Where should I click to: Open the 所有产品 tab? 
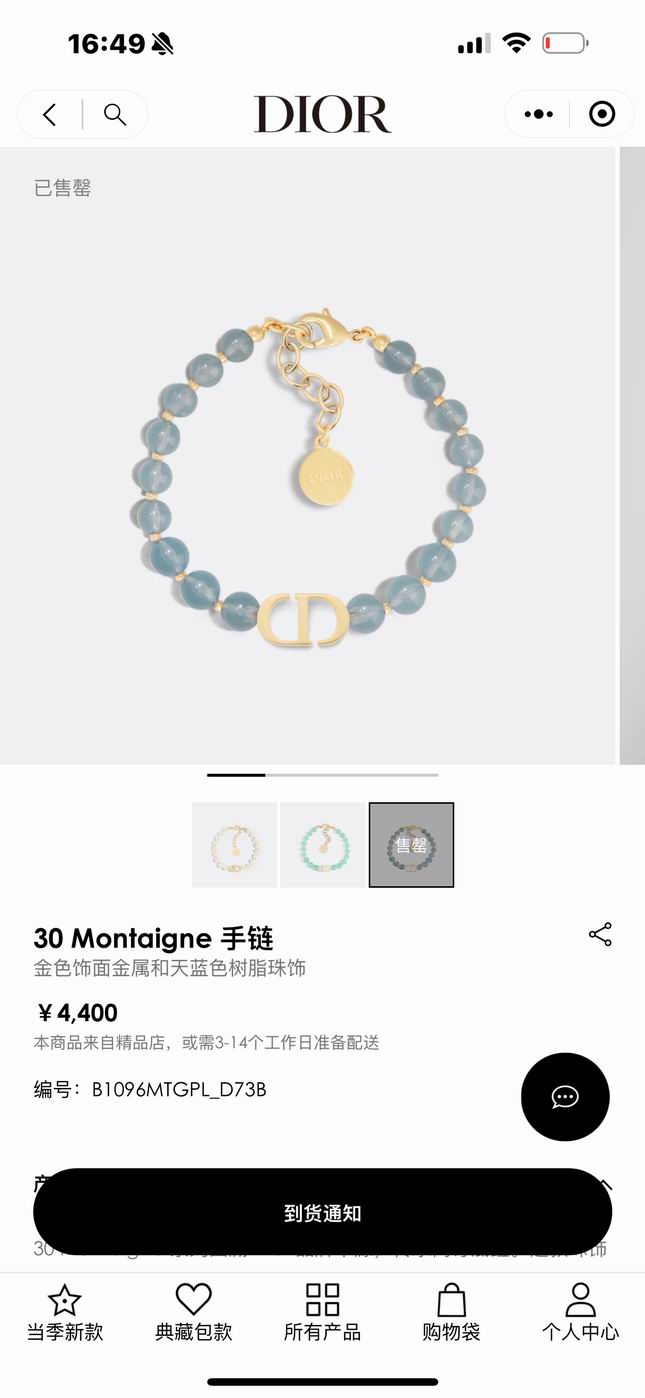pos(322,1312)
